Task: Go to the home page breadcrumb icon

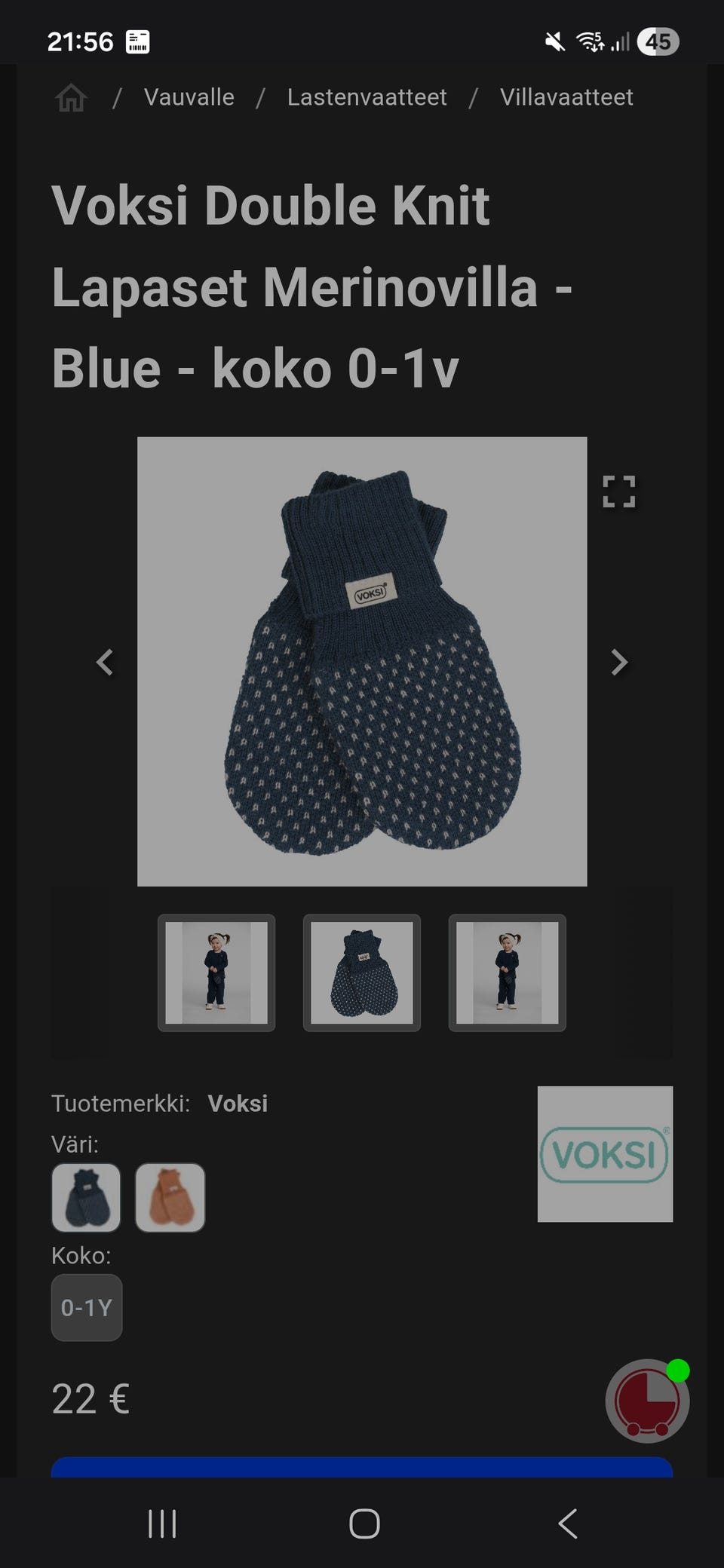Action: point(71,97)
